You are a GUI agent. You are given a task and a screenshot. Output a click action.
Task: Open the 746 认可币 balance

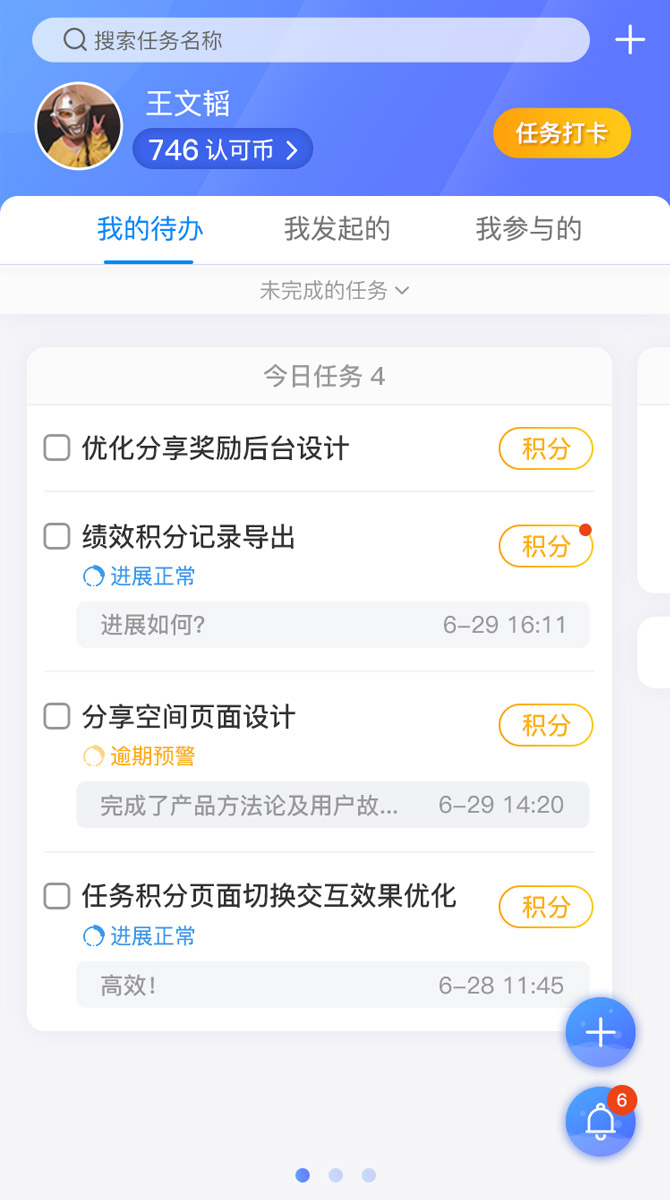(223, 150)
